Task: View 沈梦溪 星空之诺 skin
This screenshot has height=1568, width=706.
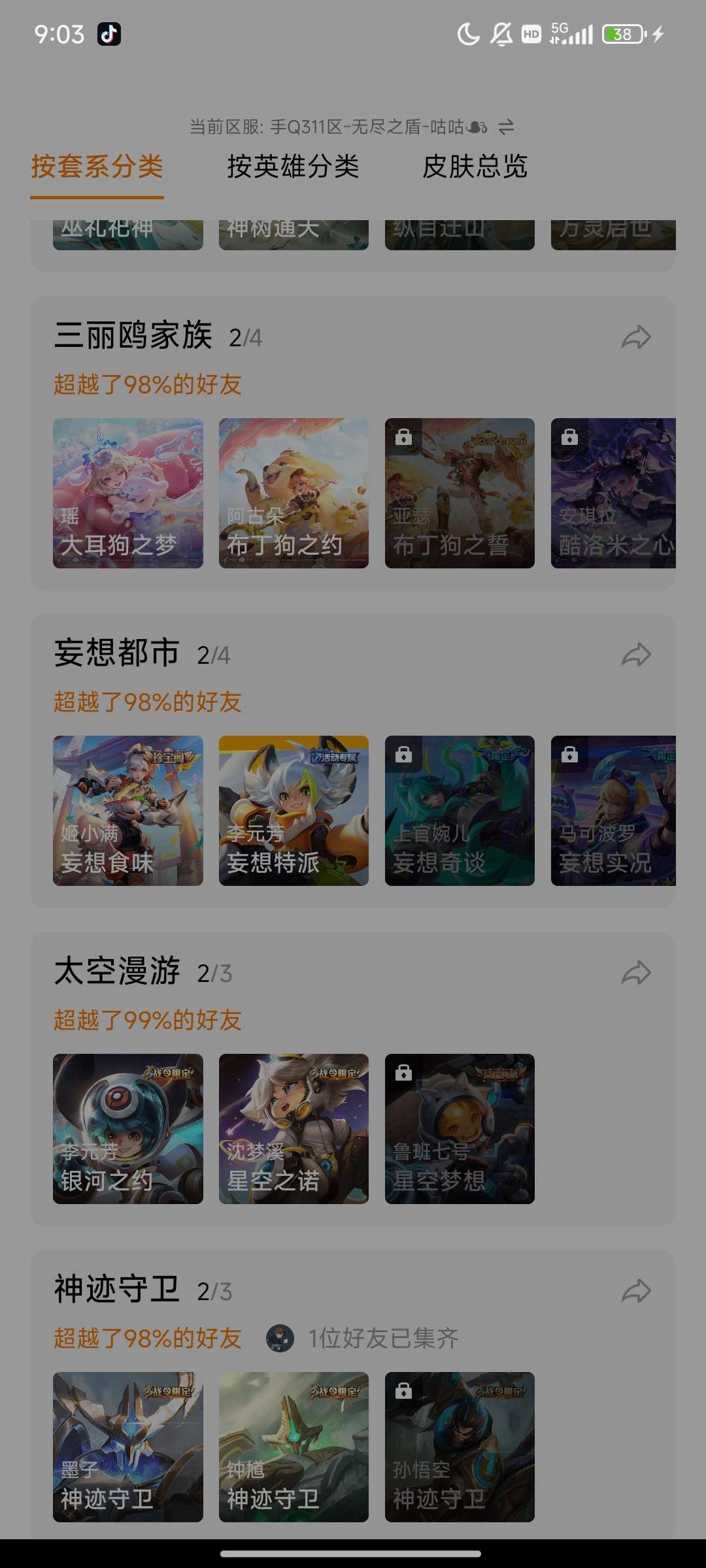Action: point(294,1129)
